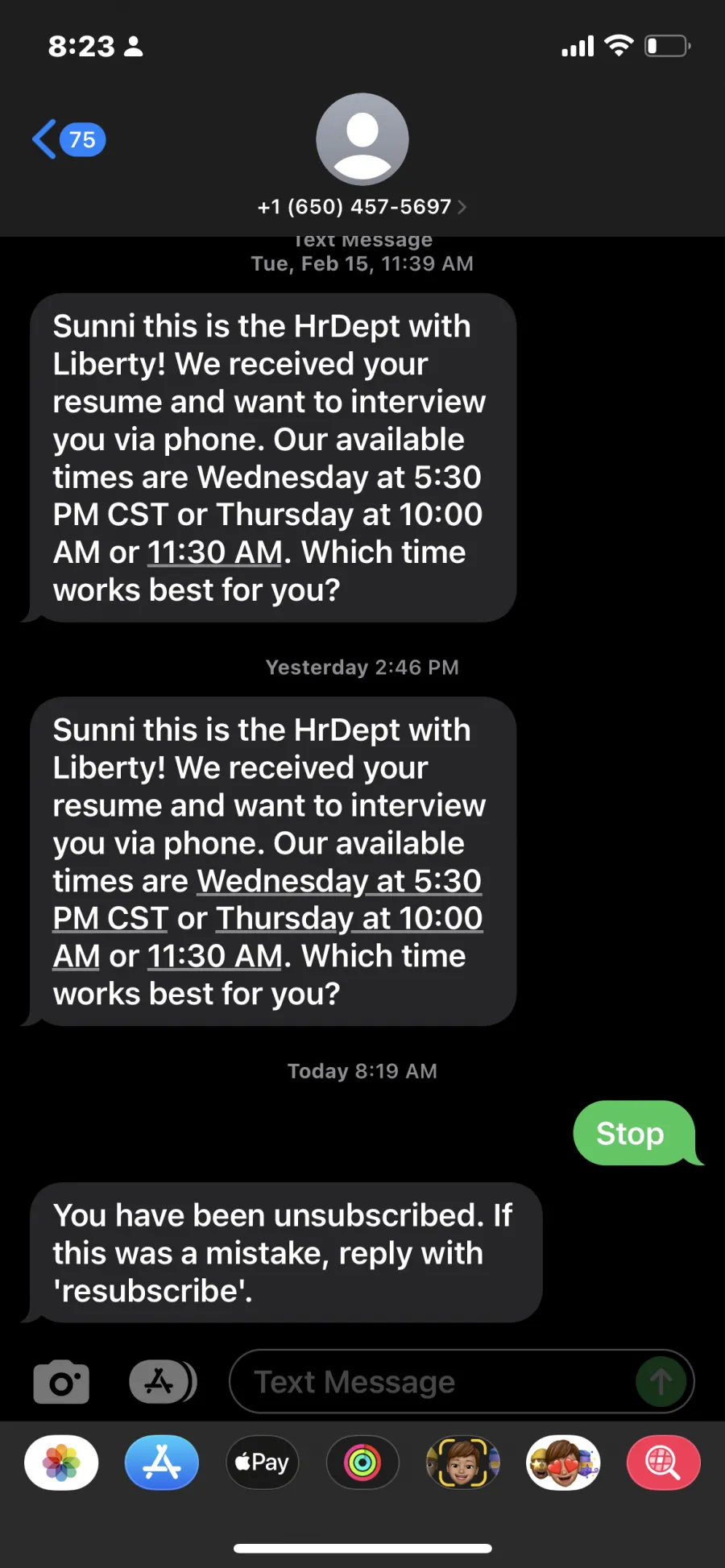Open the Fitness activity rings app
This screenshot has width=725, height=1568.
362,1463
